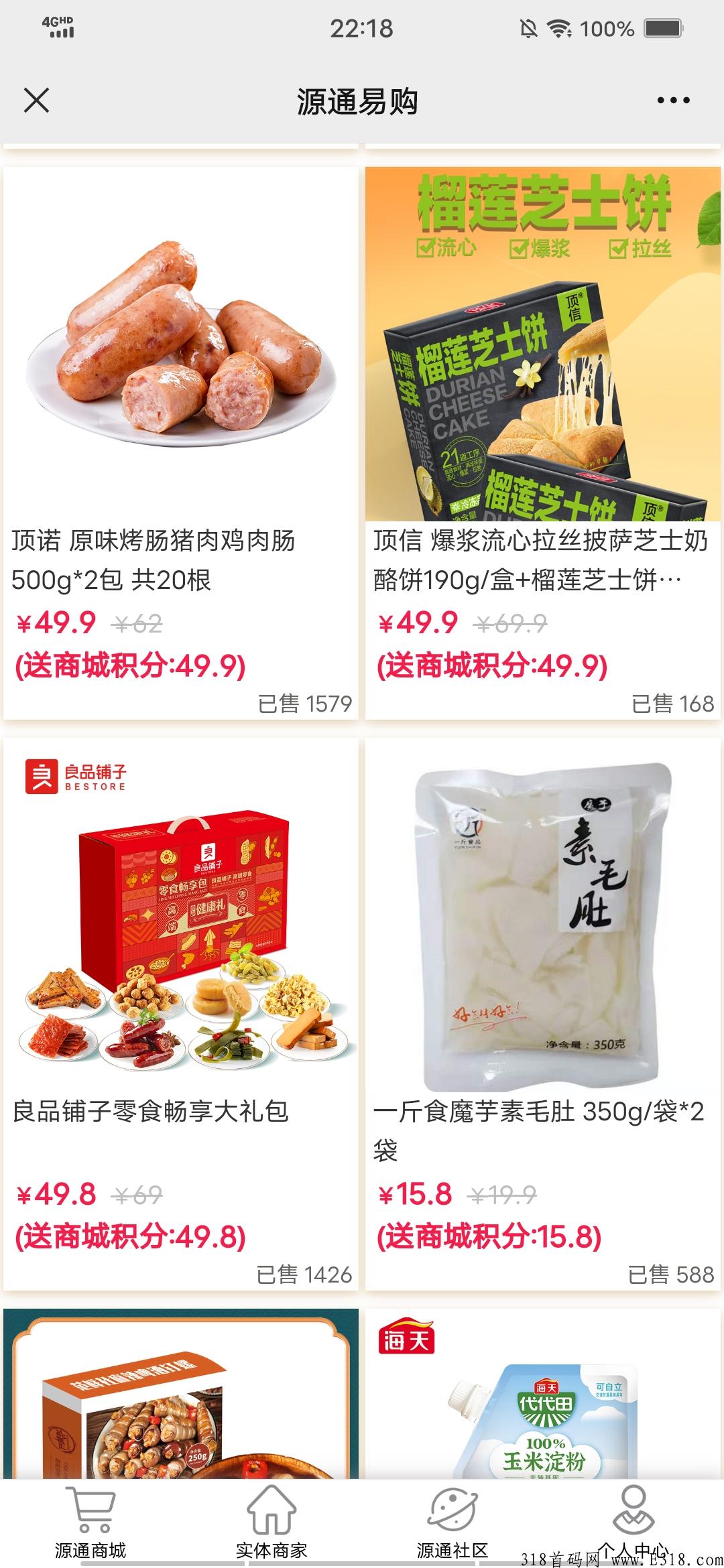Tap the 送商城积分:15.8 bonus label
The height and width of the screenshot is (1568, 724).
pos(491,1237)
